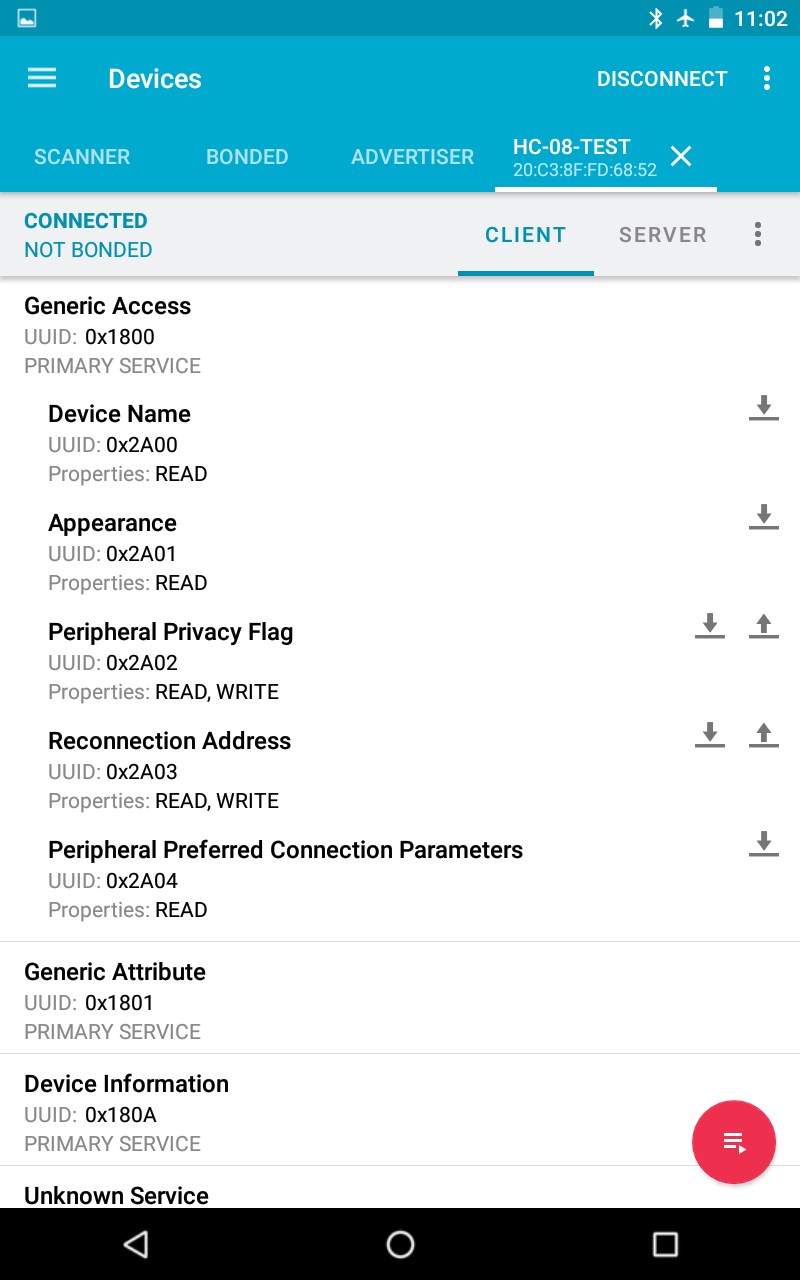Image resolution: width=800 pixels, height=1280 pixels.
Task: Switch to the Scanner tab
Action: click(x=82, y=157)
